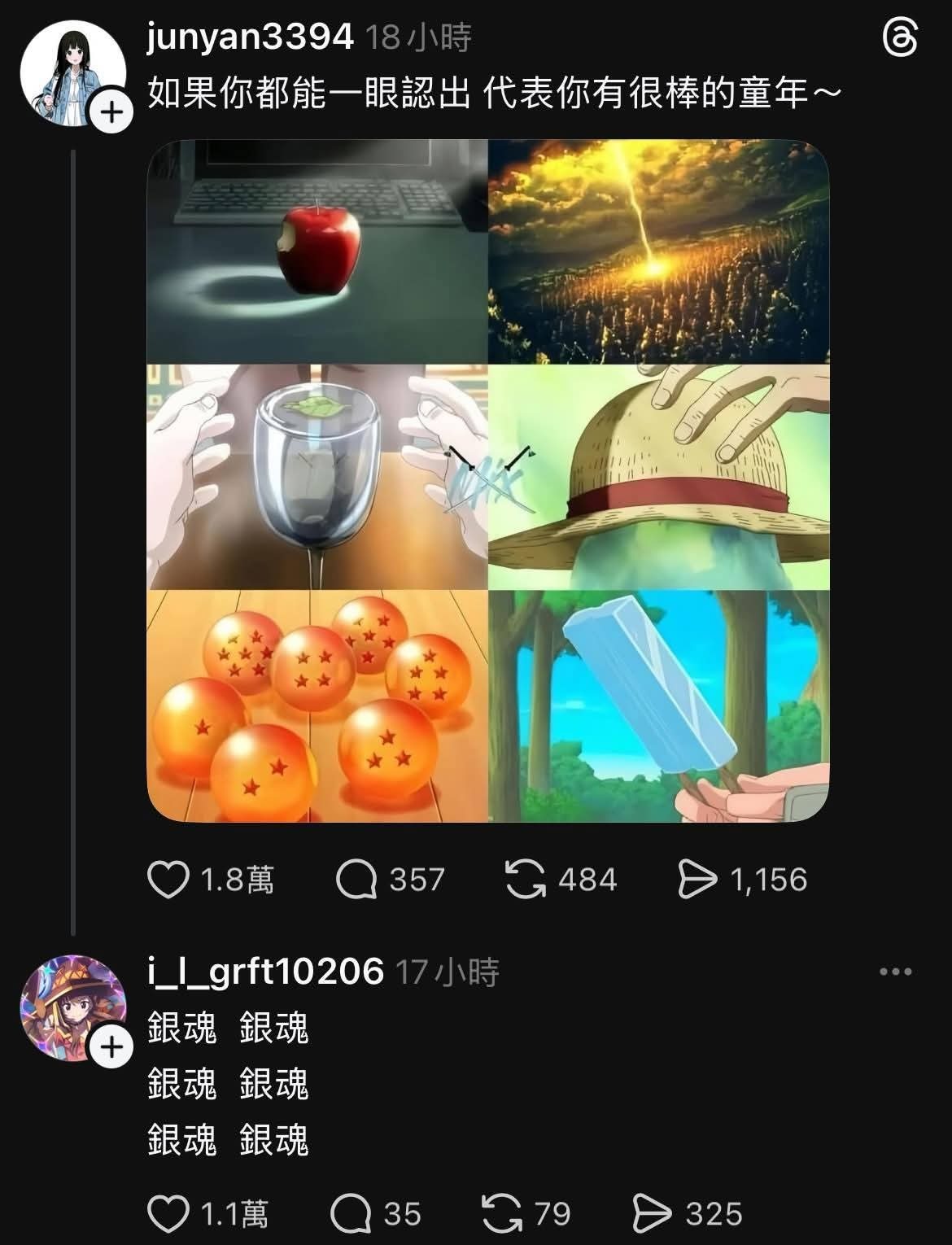Comment on junyan3394's post
952x1245 pixels.
[x=356, y=880]
